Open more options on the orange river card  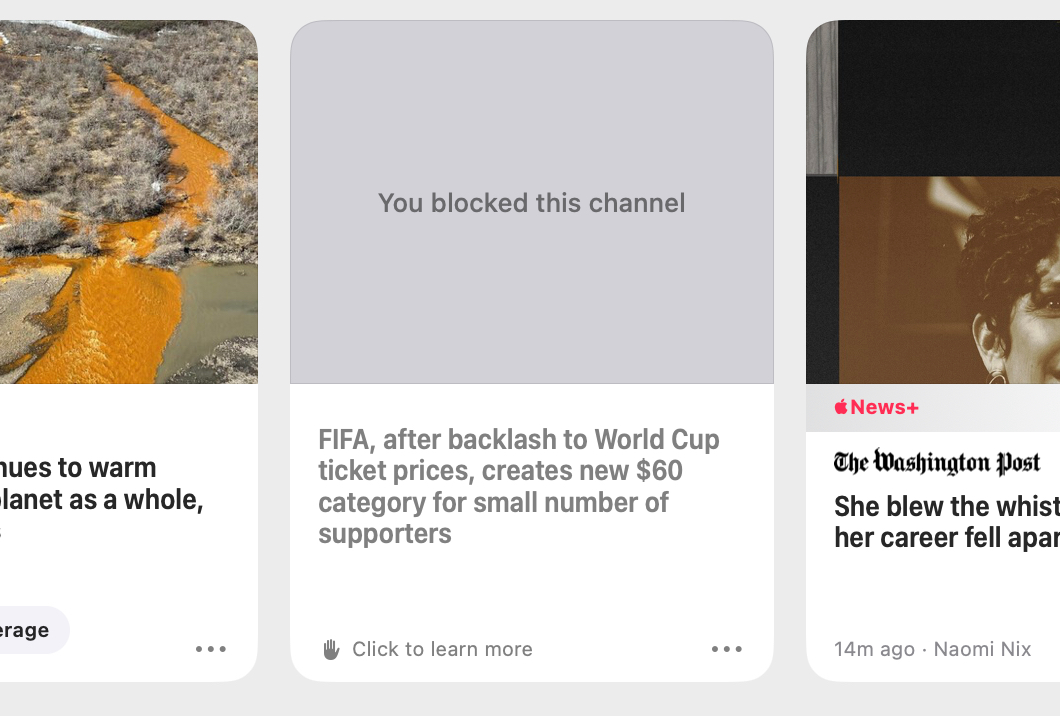(211, 649)
